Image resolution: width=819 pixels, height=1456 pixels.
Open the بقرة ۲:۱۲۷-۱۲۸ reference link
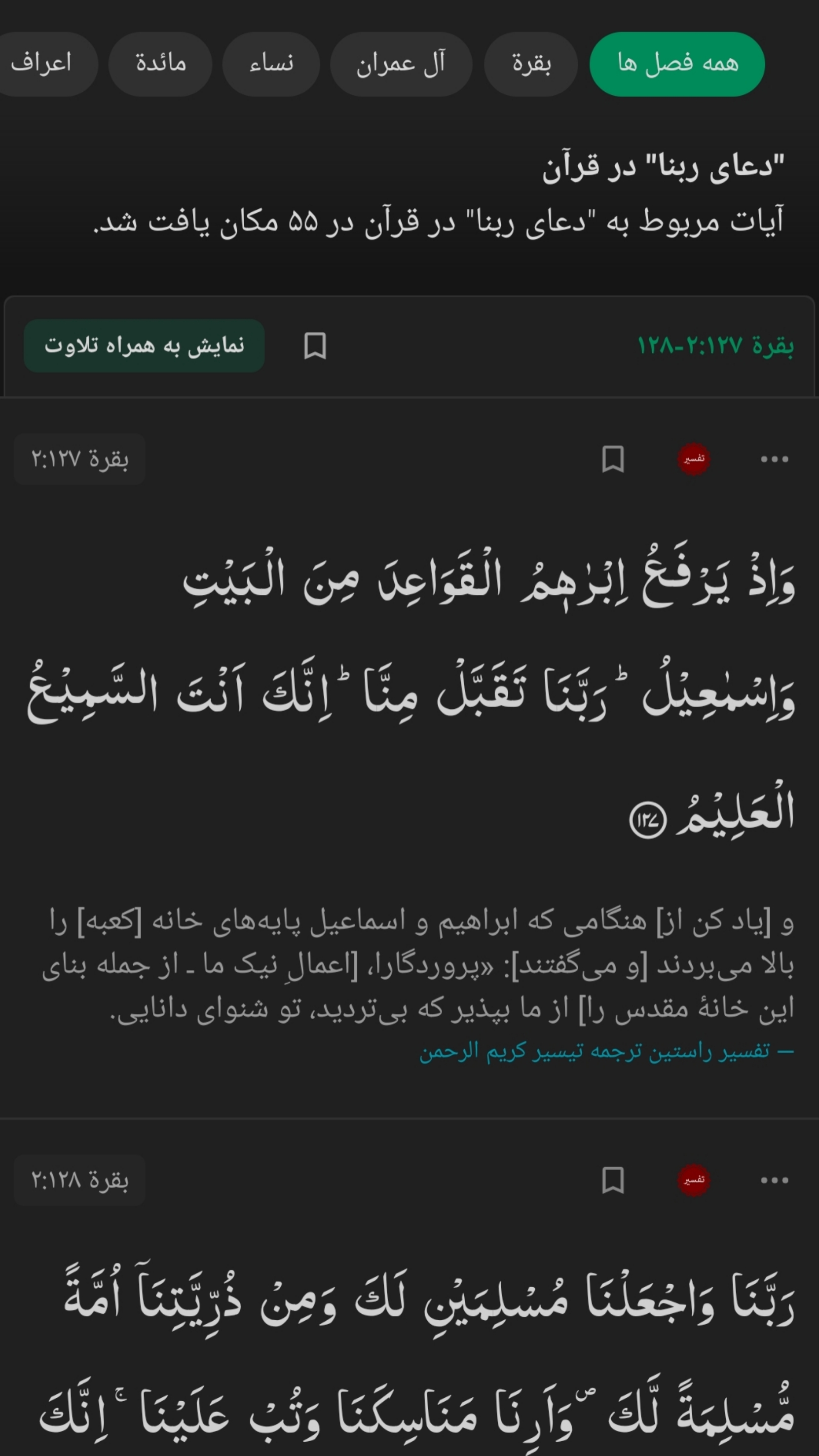[715, 345]
